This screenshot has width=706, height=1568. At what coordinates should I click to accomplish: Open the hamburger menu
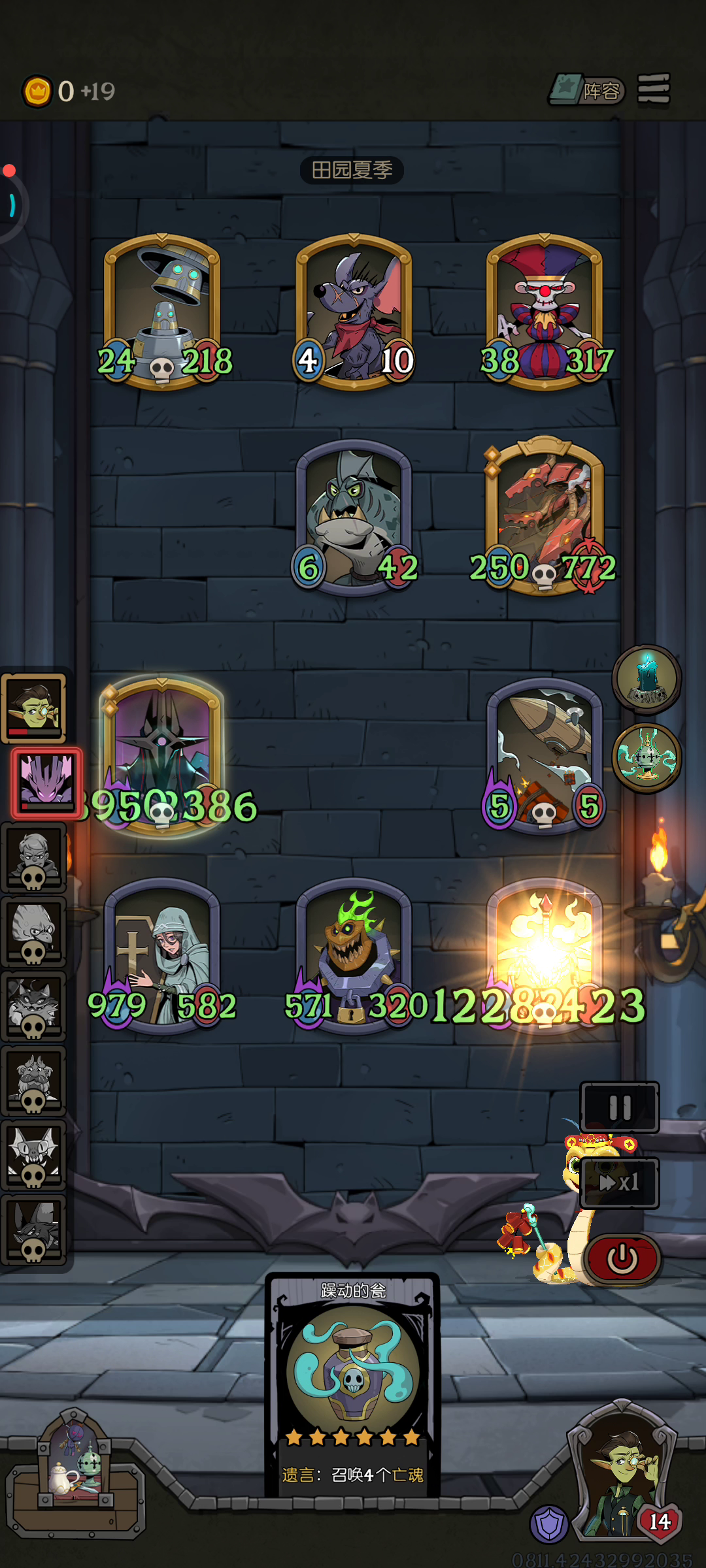(x=654, y=88)
